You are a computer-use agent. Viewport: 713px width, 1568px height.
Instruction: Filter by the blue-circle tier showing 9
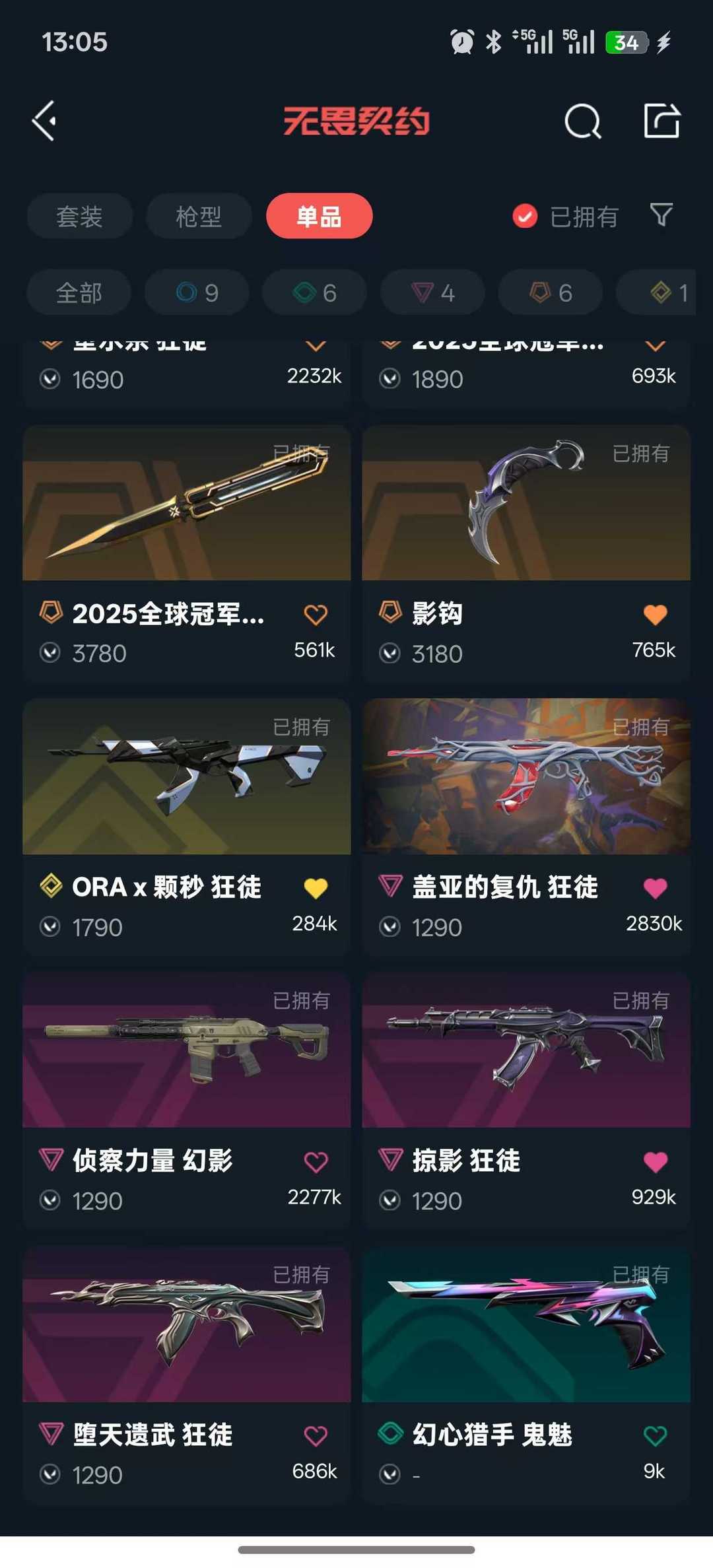197,292
